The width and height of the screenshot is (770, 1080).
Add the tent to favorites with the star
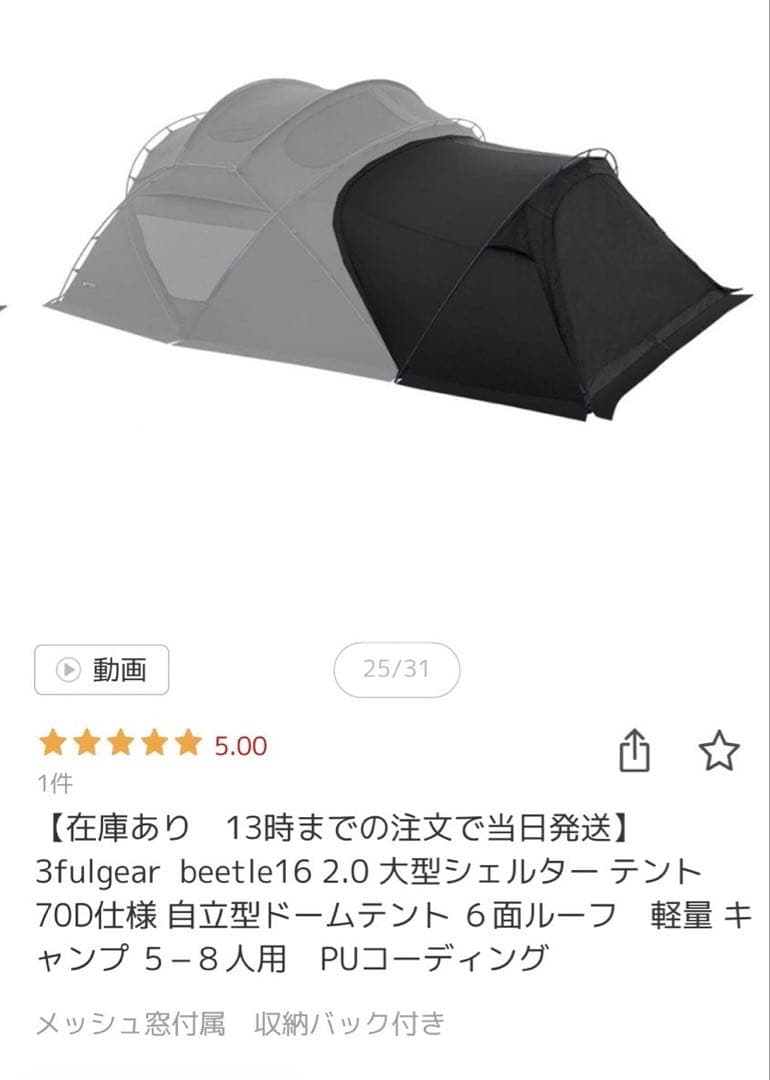(718, 751)
